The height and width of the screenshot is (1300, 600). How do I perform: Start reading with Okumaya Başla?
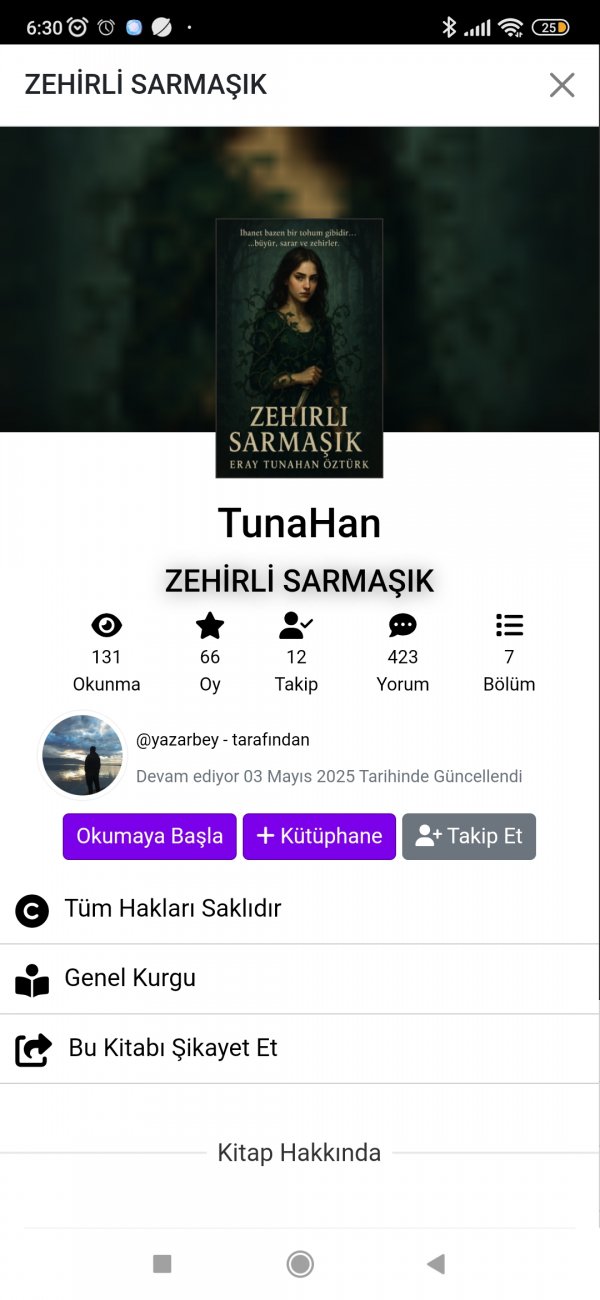(x=150, y=836)
